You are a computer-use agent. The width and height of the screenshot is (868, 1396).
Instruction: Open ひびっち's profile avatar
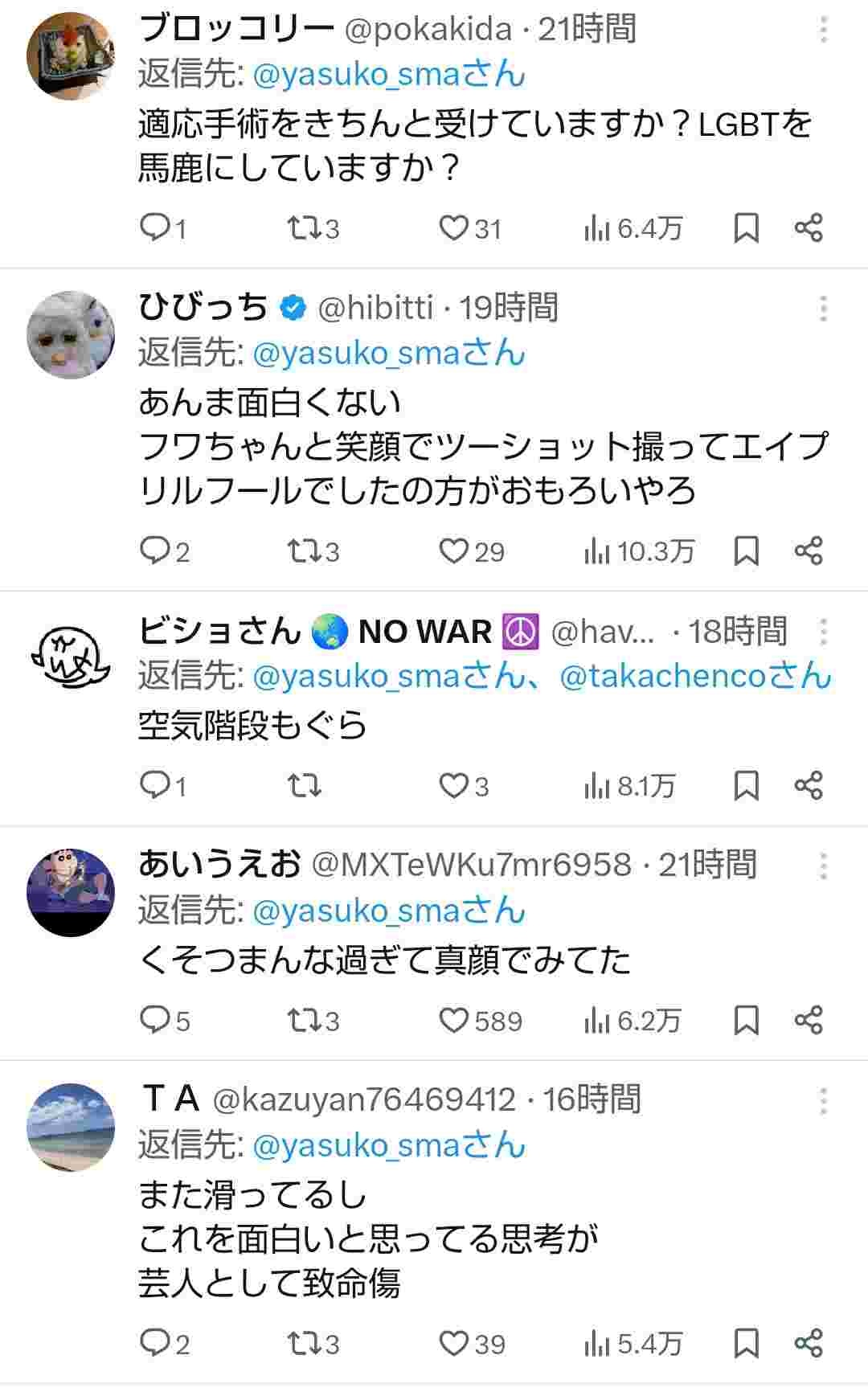click(71, 334)
